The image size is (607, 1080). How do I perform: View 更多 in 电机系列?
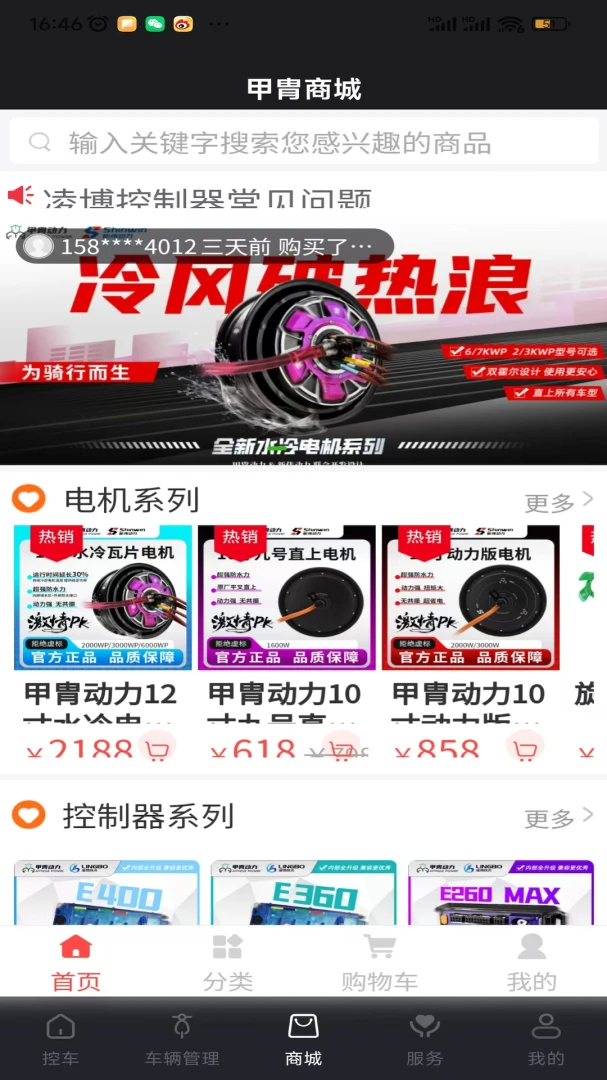(x=558, y=501)
